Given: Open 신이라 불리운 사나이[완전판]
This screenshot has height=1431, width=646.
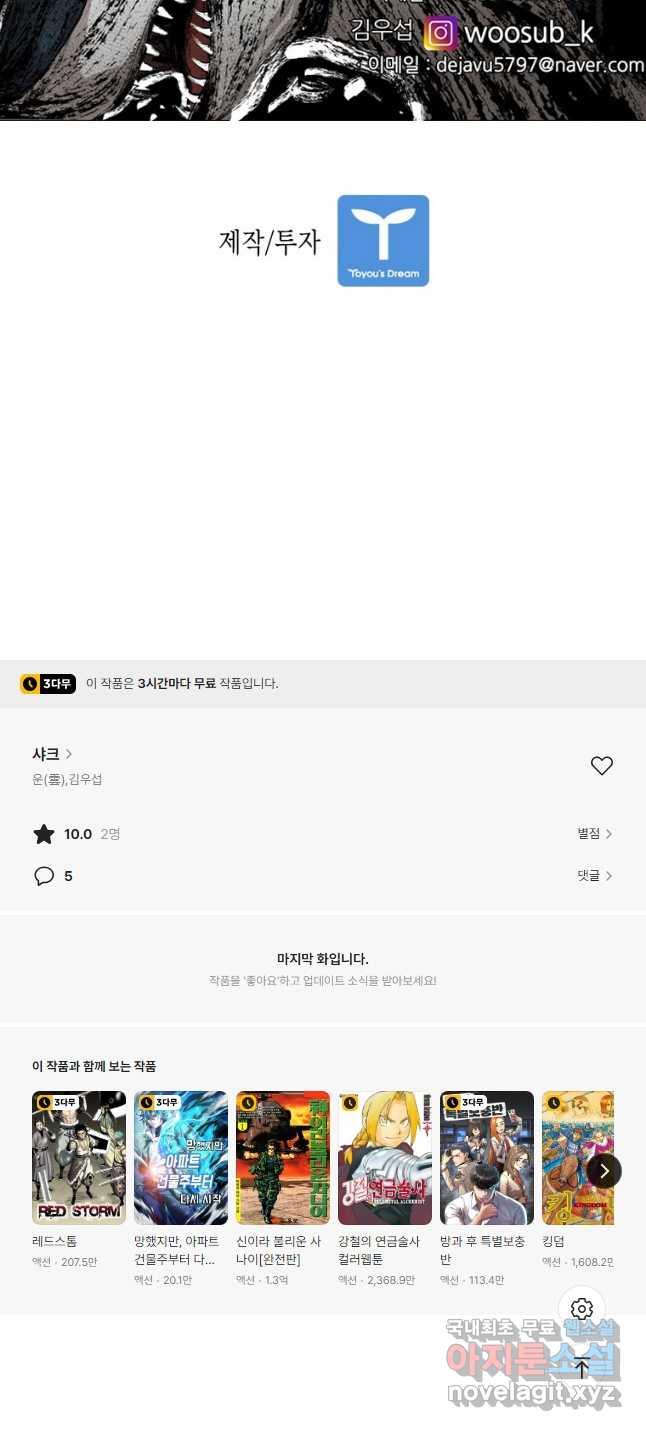Looking at the screenshot, I should point(283,1158).
